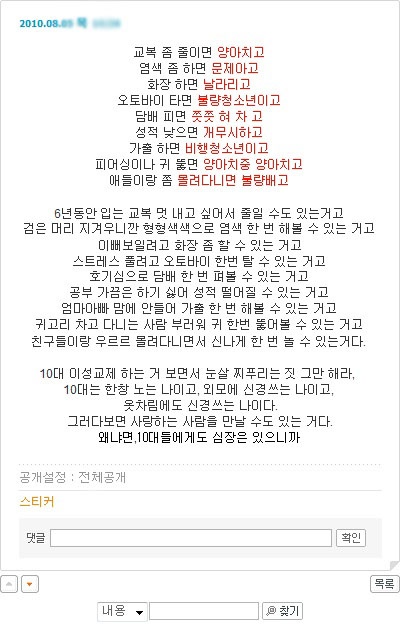Tap the 댓글 comment input field
Viewport: 400px width, 636px height.
pos(191,538)
